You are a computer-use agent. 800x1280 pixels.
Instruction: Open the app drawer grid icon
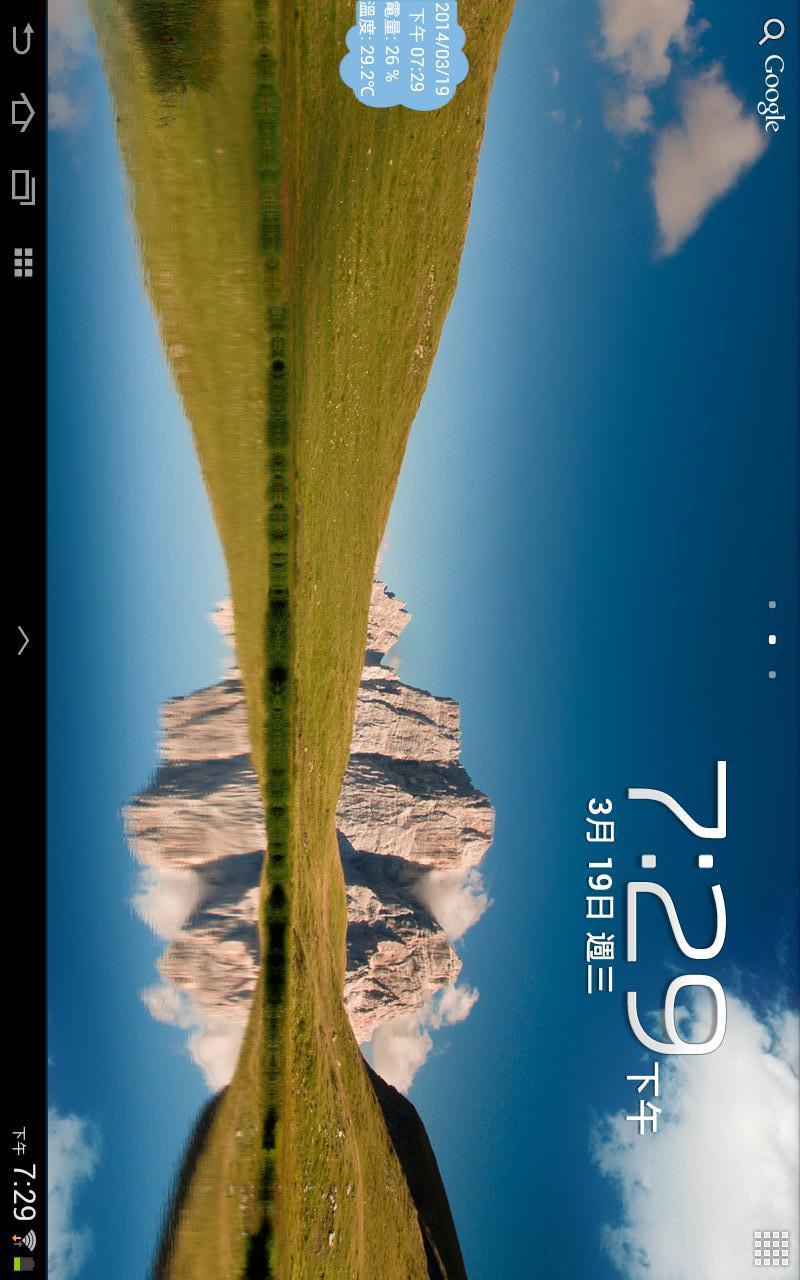tap(771, 1248)
